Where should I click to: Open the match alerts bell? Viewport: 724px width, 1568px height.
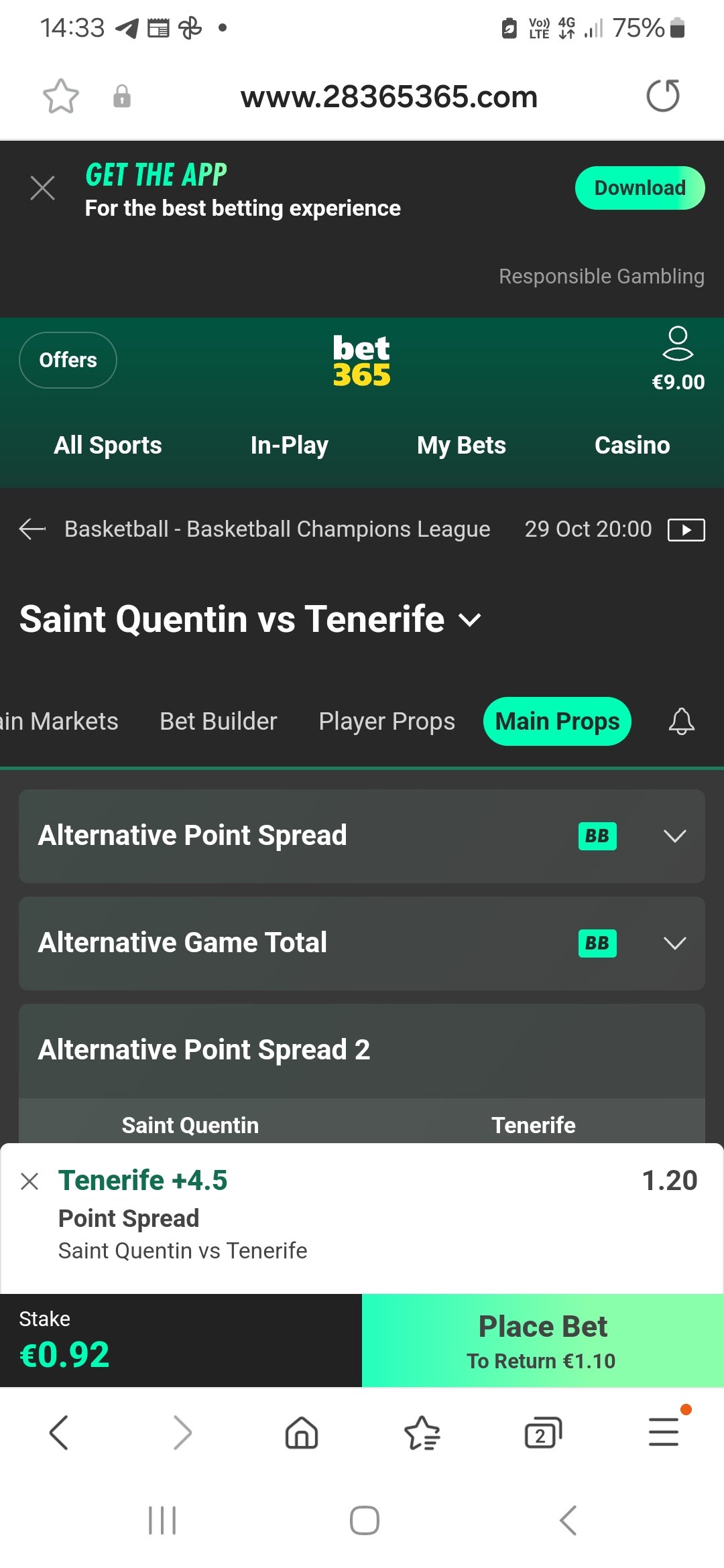pyautogui.click(x=681, y=722)
